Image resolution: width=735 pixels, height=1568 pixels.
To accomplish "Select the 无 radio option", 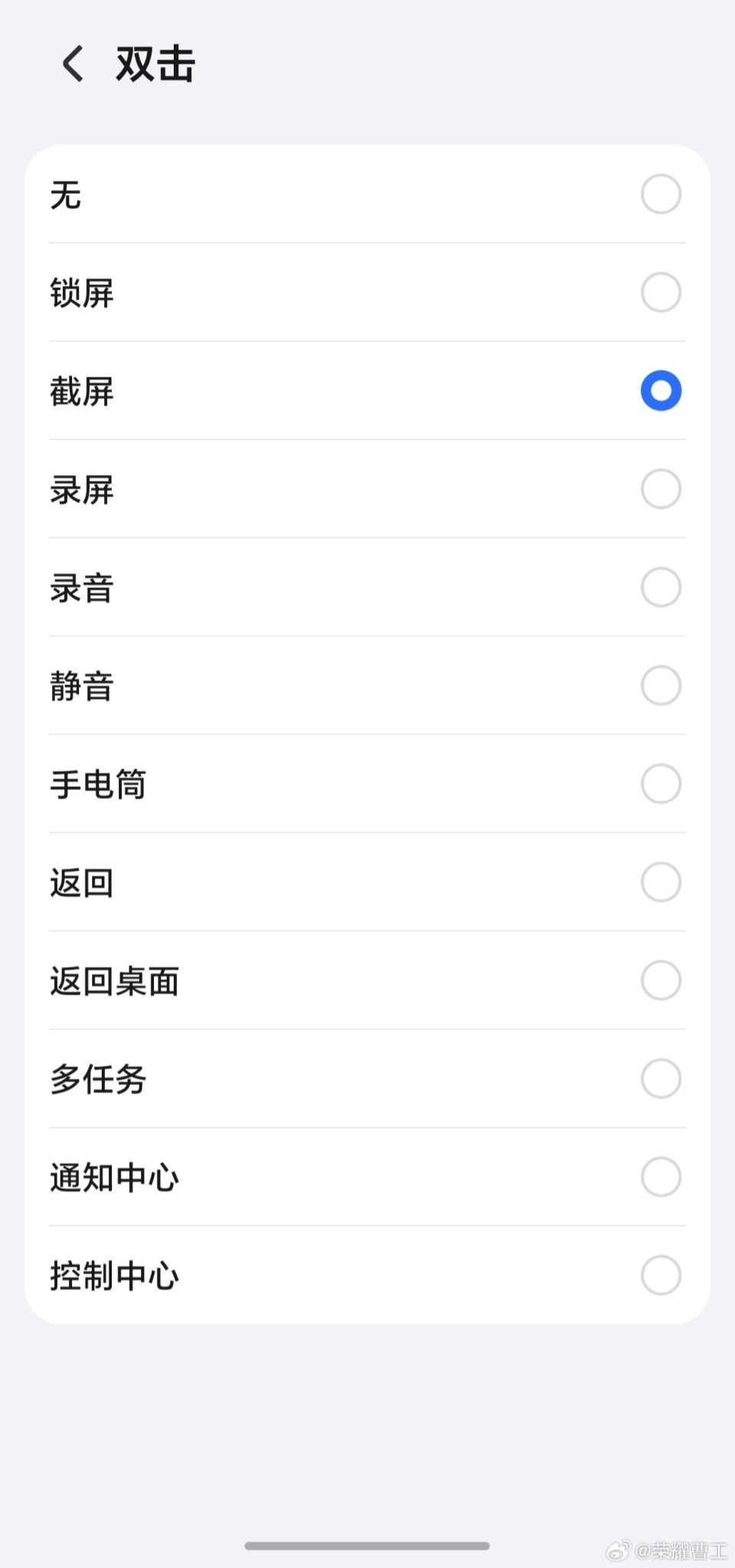I will point(660,194).
